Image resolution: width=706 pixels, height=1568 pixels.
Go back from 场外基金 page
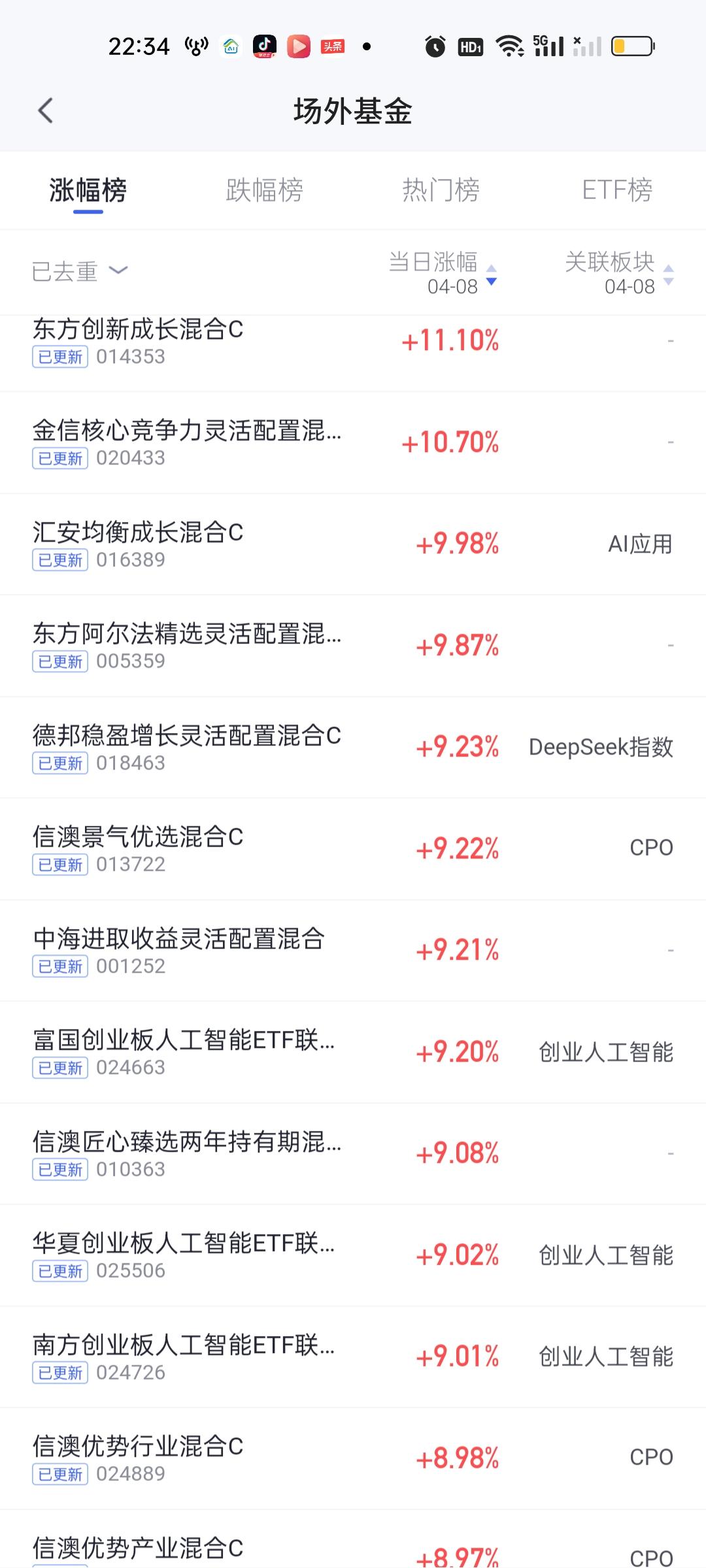pos(45,111)
